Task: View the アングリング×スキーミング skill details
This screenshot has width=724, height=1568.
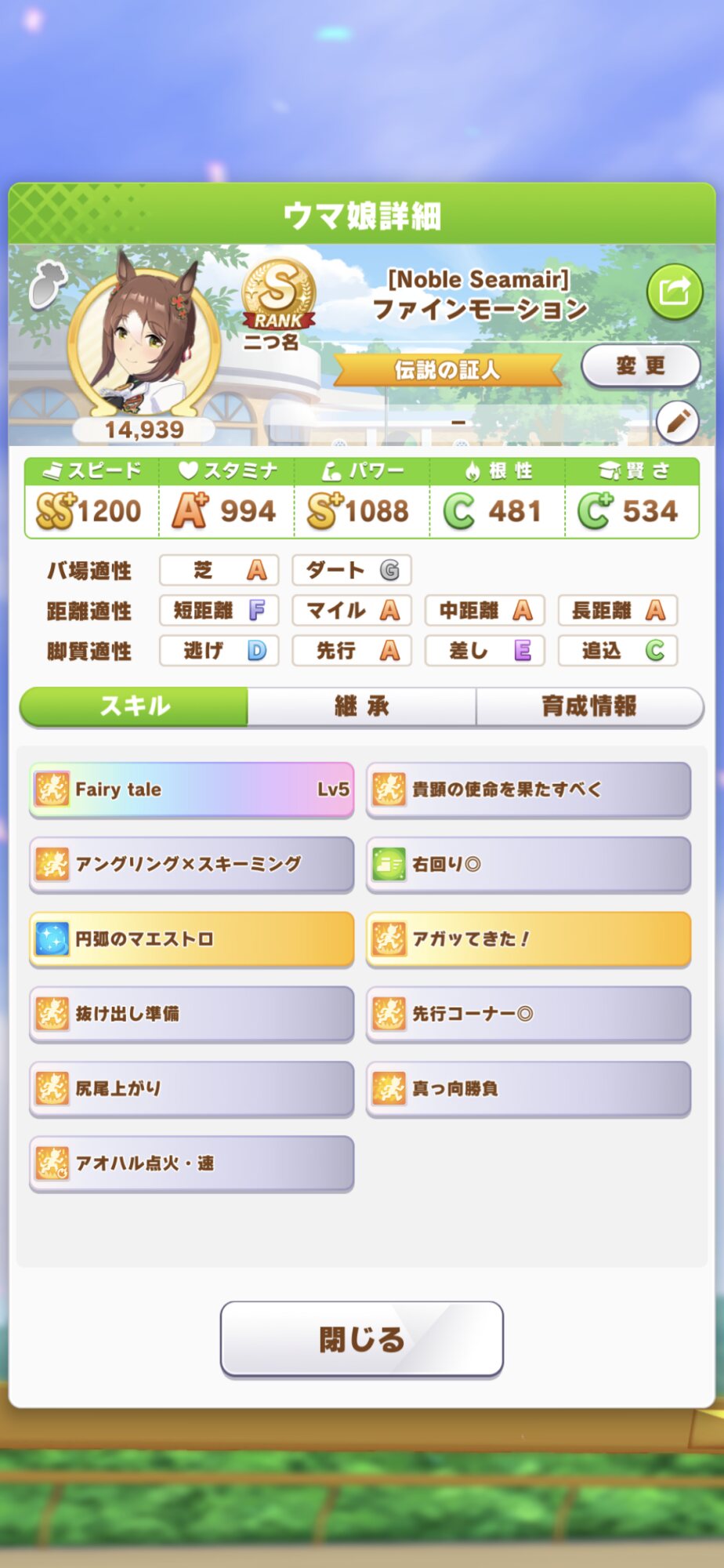Action: (x=191, y=864)
